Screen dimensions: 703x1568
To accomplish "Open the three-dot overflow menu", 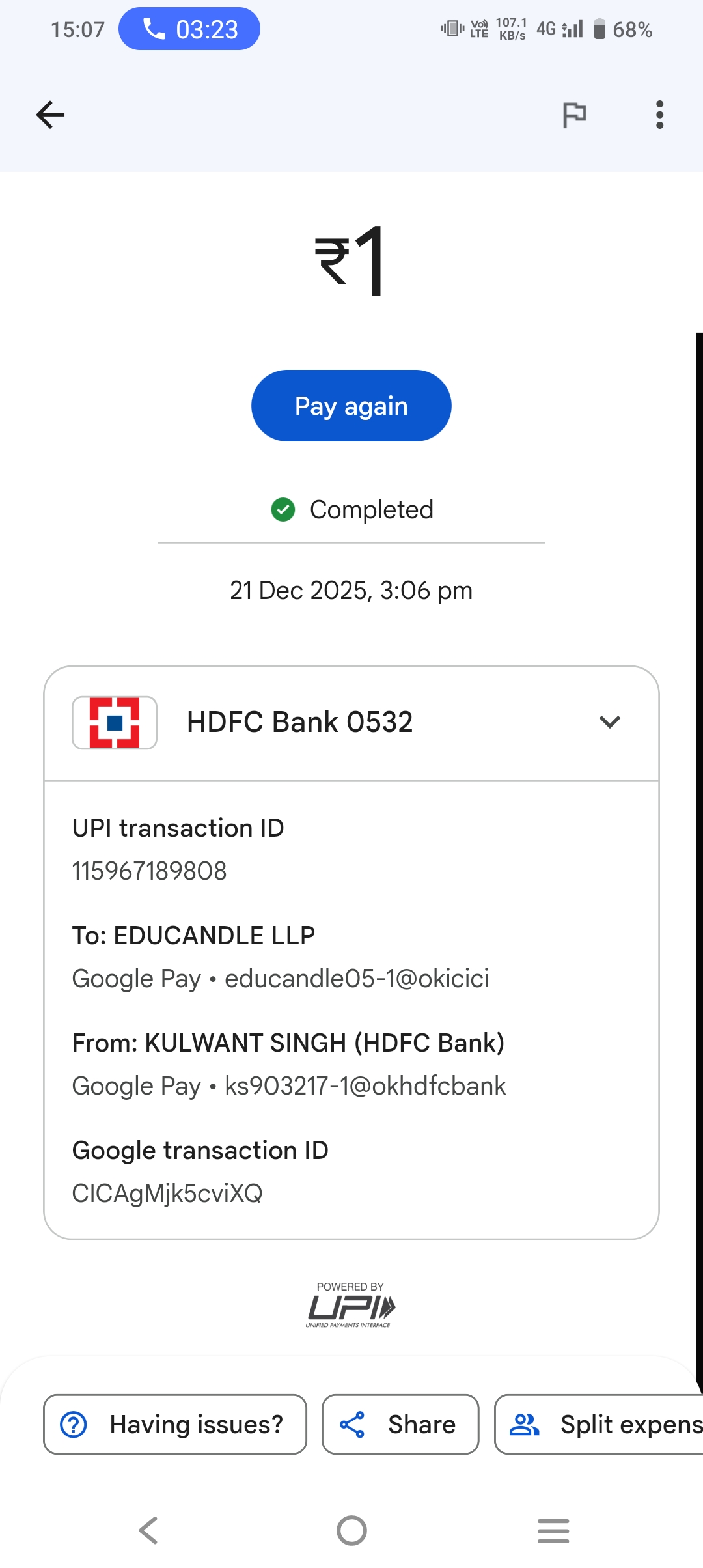I will point(659,115).
